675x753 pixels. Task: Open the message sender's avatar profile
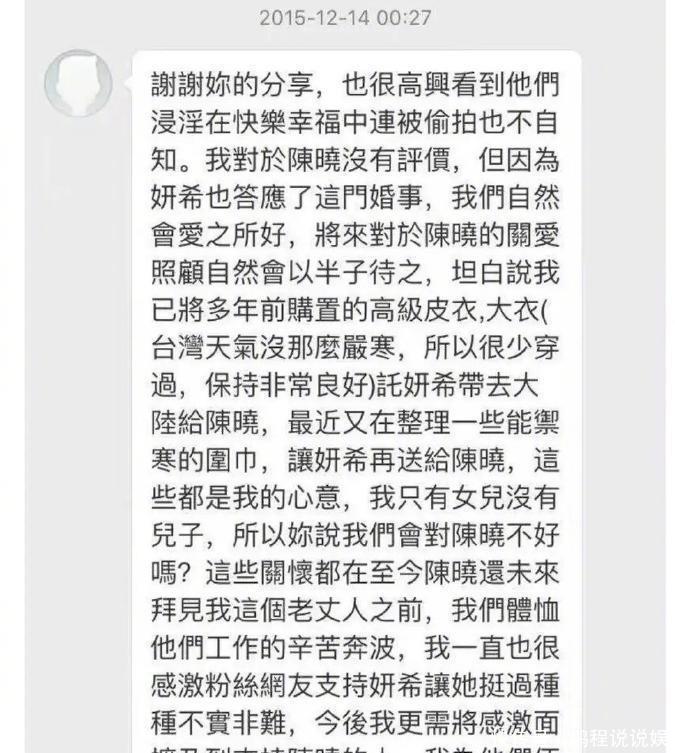[x=78, y=82]
